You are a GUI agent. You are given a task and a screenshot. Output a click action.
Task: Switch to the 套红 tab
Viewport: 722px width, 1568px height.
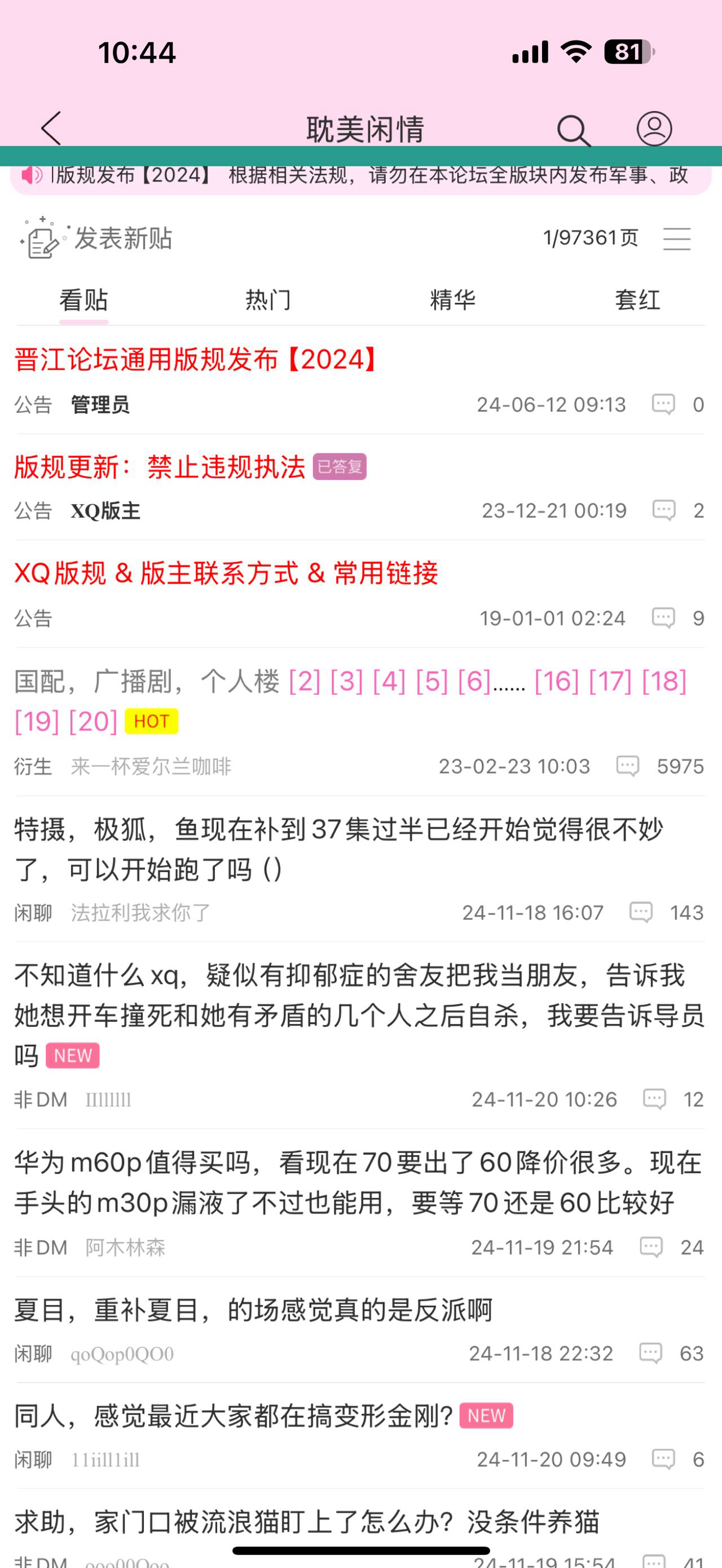tap(637, 300)
